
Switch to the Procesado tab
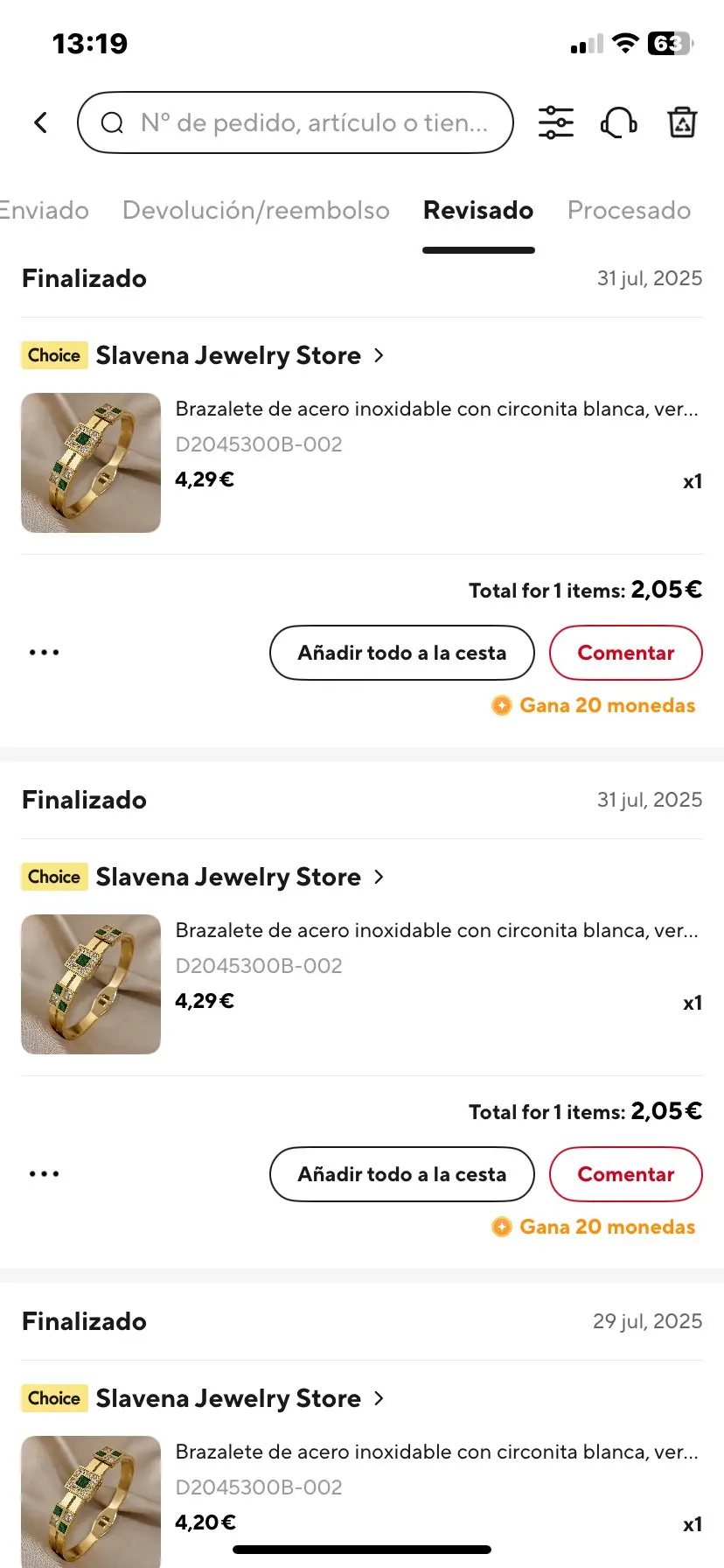click(x=629, y=210)
